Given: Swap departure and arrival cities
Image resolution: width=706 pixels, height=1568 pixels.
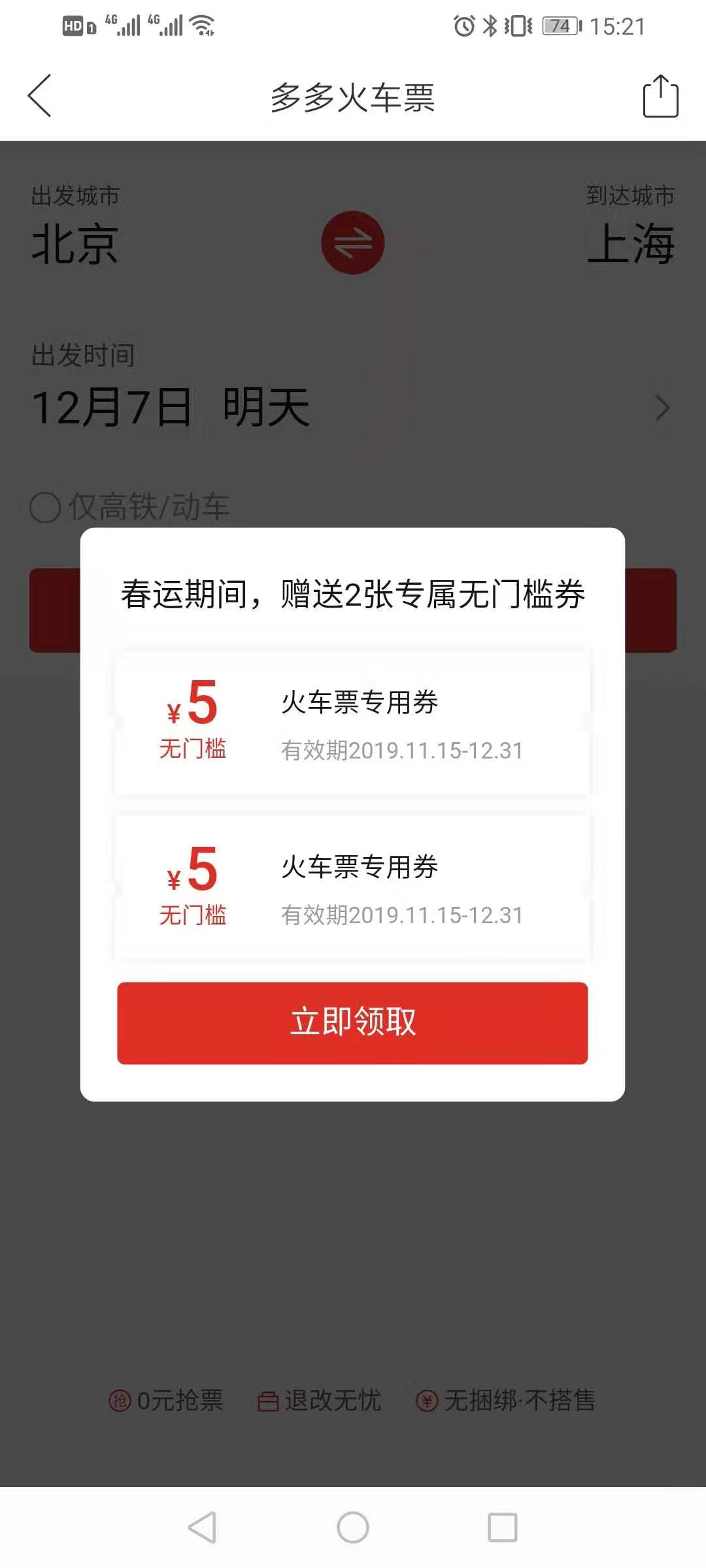Looking at the screenshot, I should click(352, 242).
